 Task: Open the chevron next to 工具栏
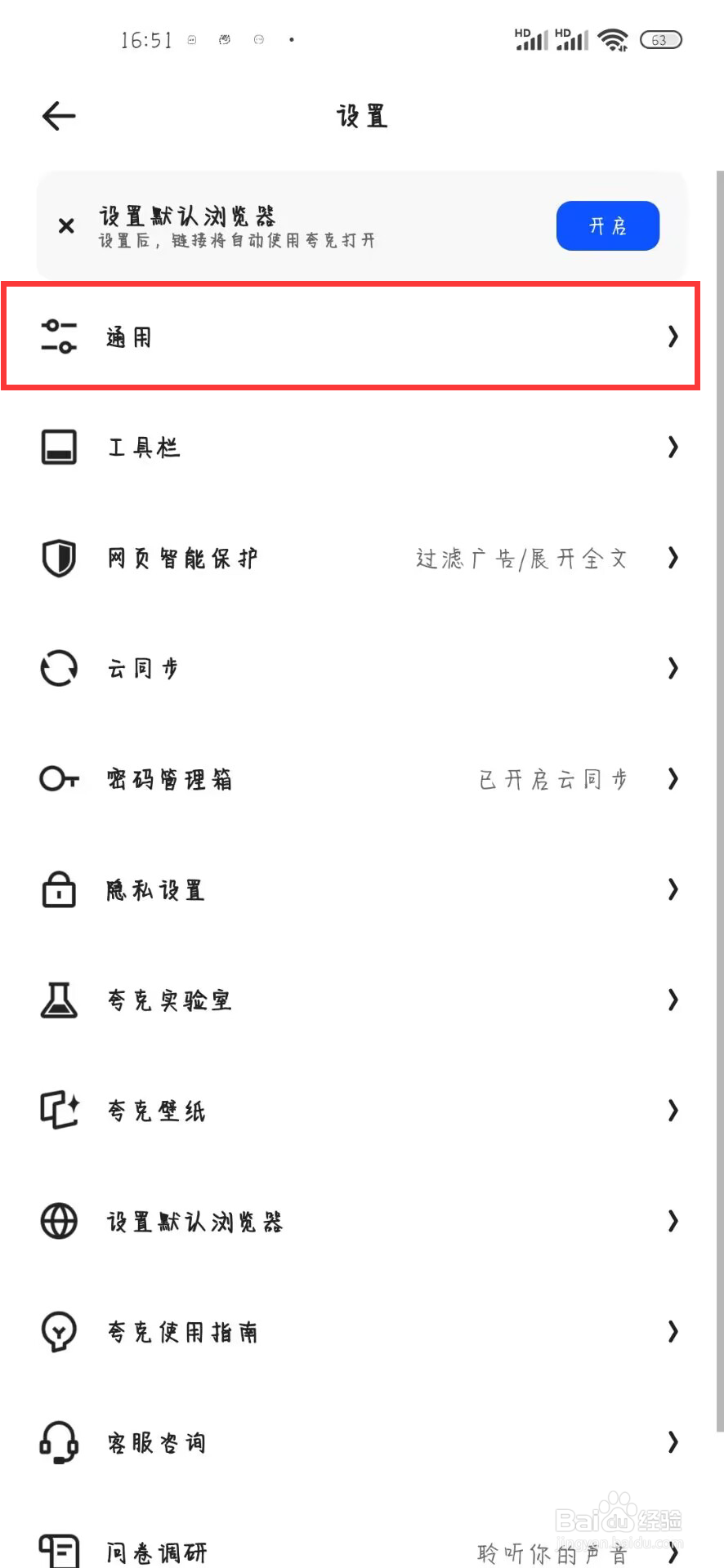pyautogui.click(x=673, y=447)
